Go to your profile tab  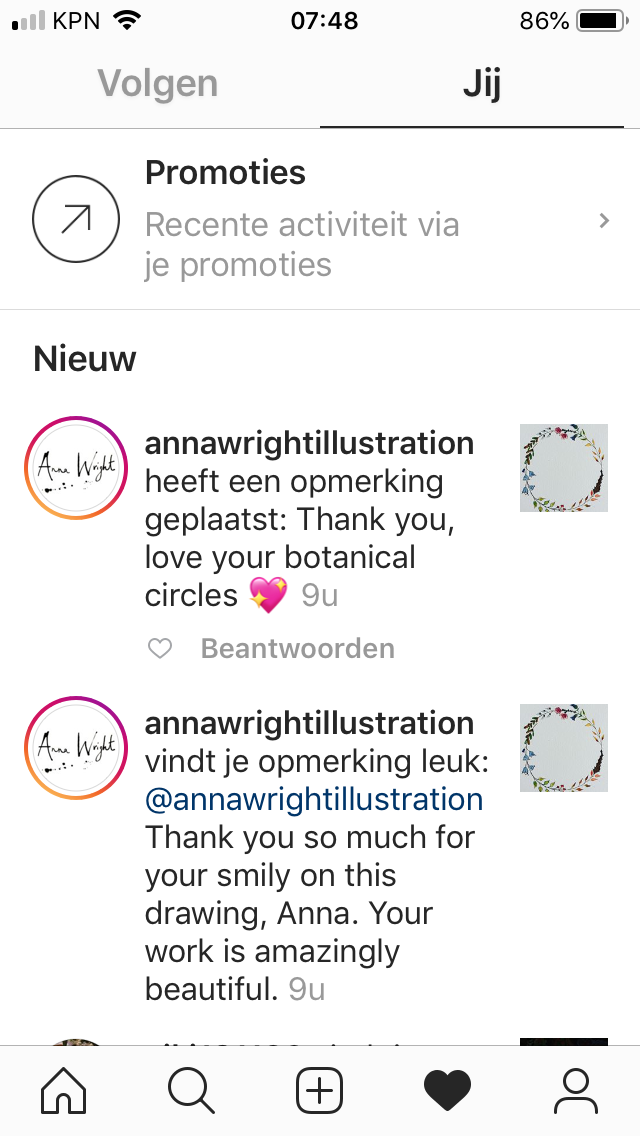click(575, 1090)
